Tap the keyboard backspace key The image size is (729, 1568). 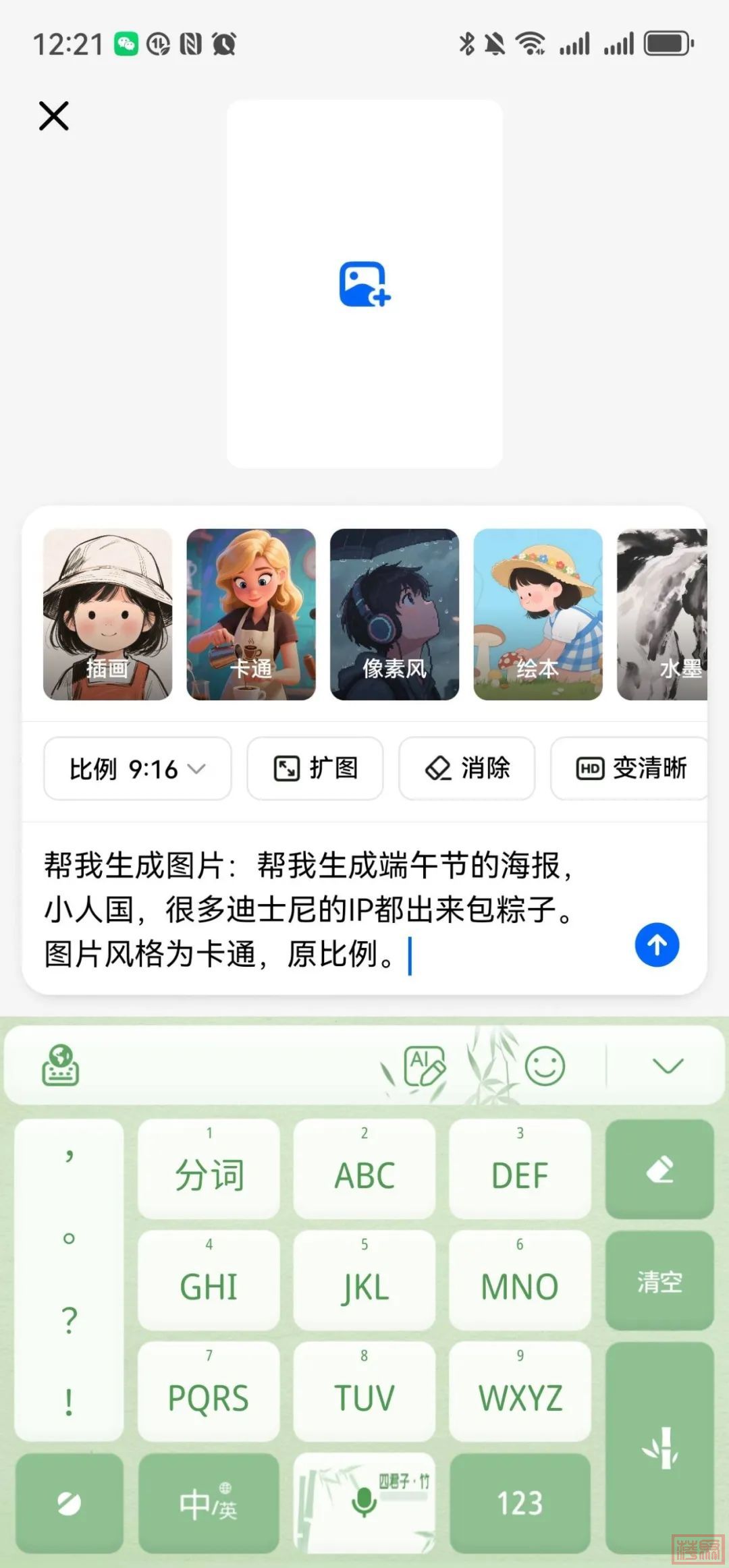coord(659,1169)
